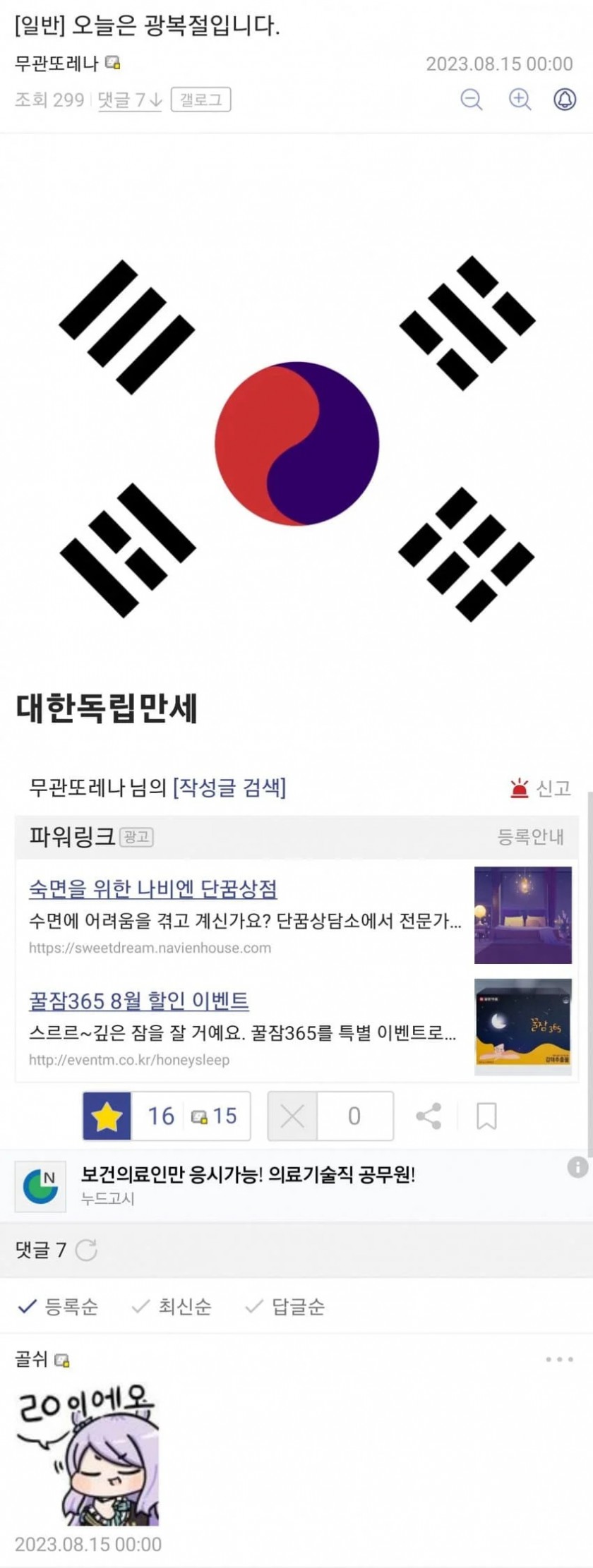The height and width of the screenshot is (1568, 593).
Task: Open the notification bell icon
Action: point(564,99)
